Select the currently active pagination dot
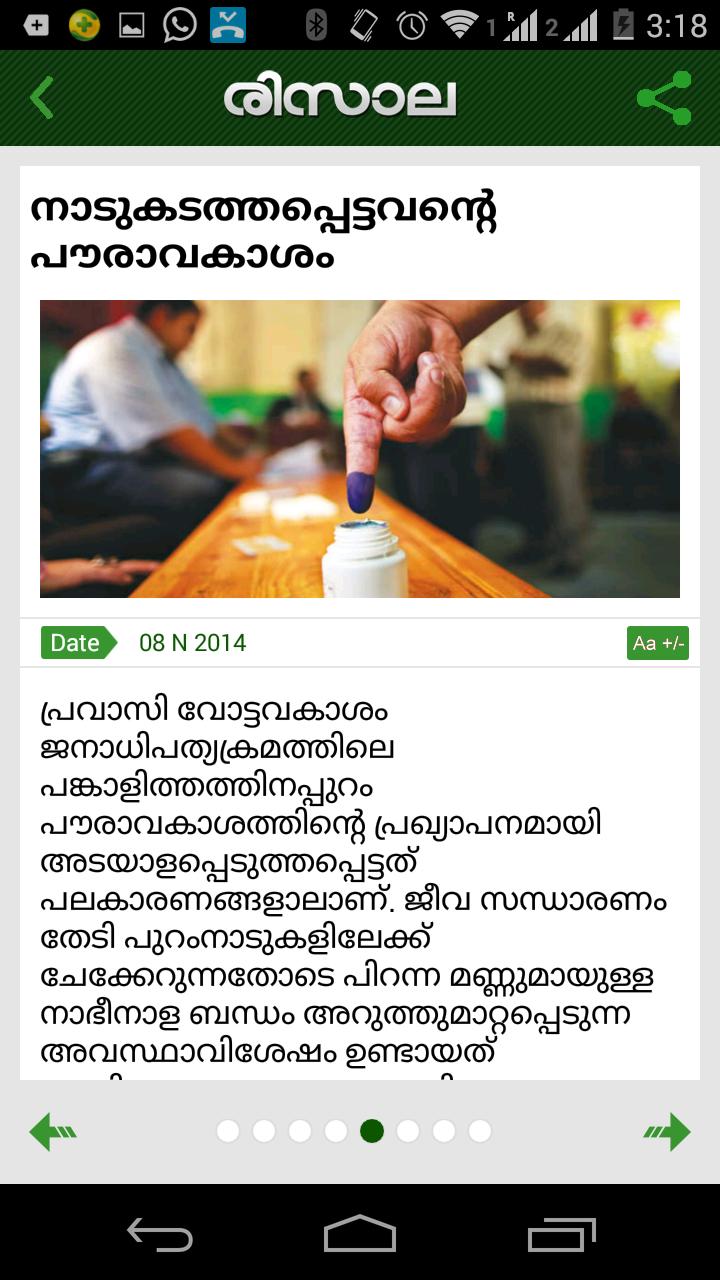Image resolution: width=720 pixels, height=1280 pixels. point(369,1132)
